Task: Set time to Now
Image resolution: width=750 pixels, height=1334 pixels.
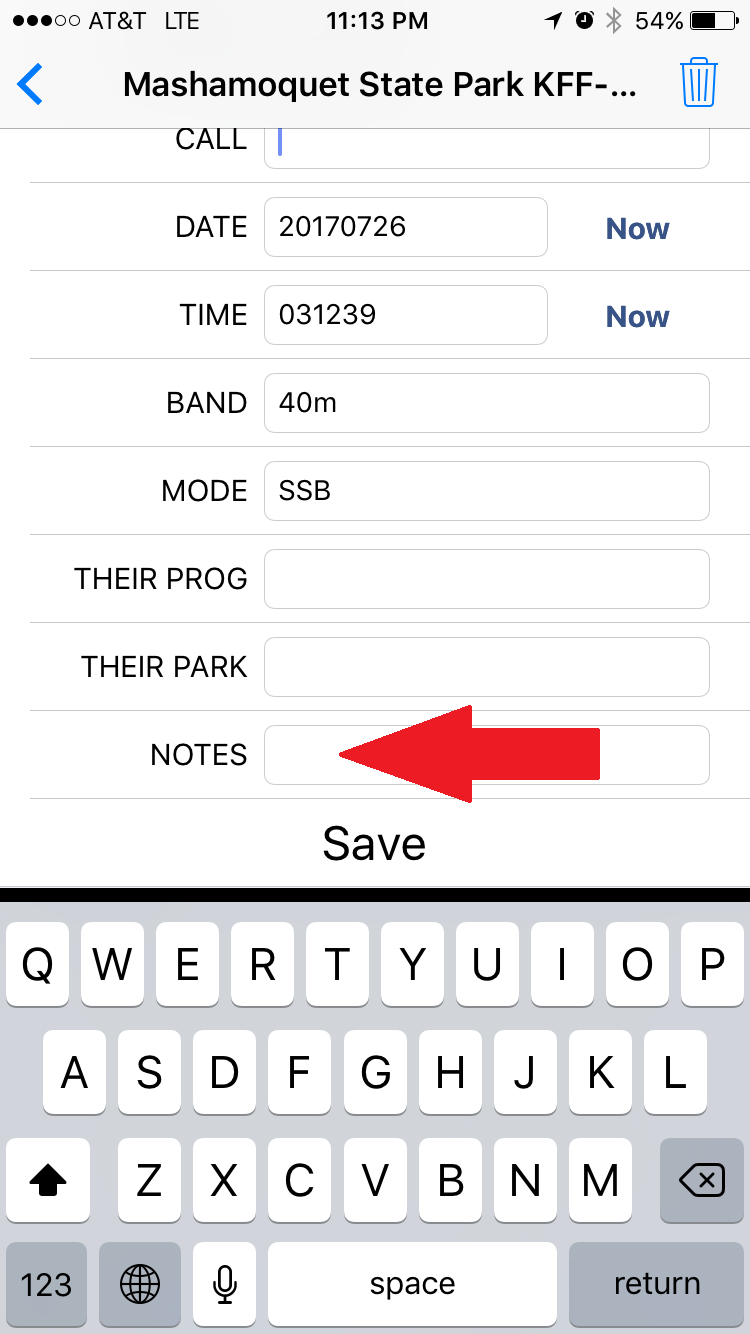Action: point(637,316)
